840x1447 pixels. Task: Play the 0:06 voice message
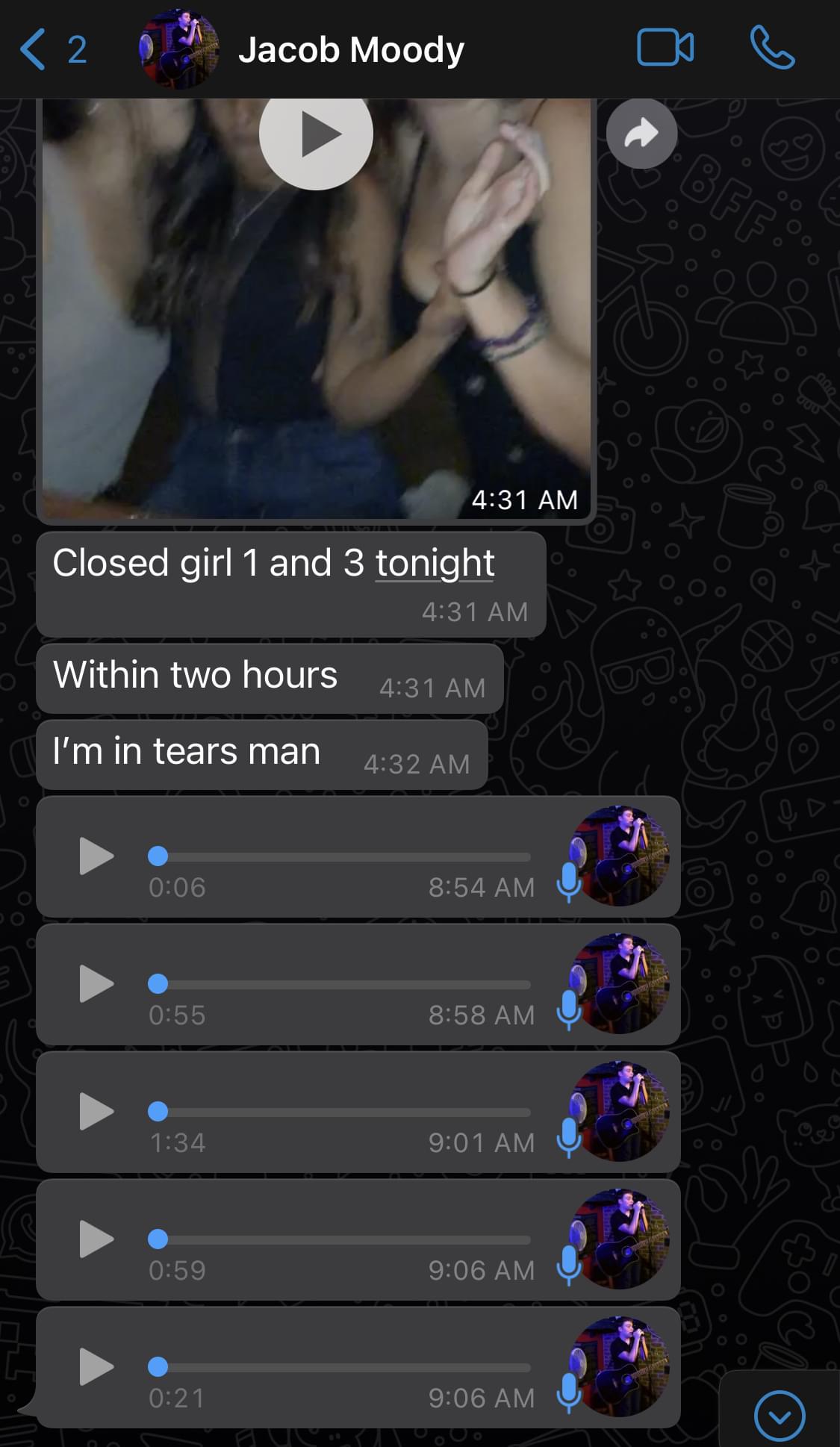tap(96, 856)
